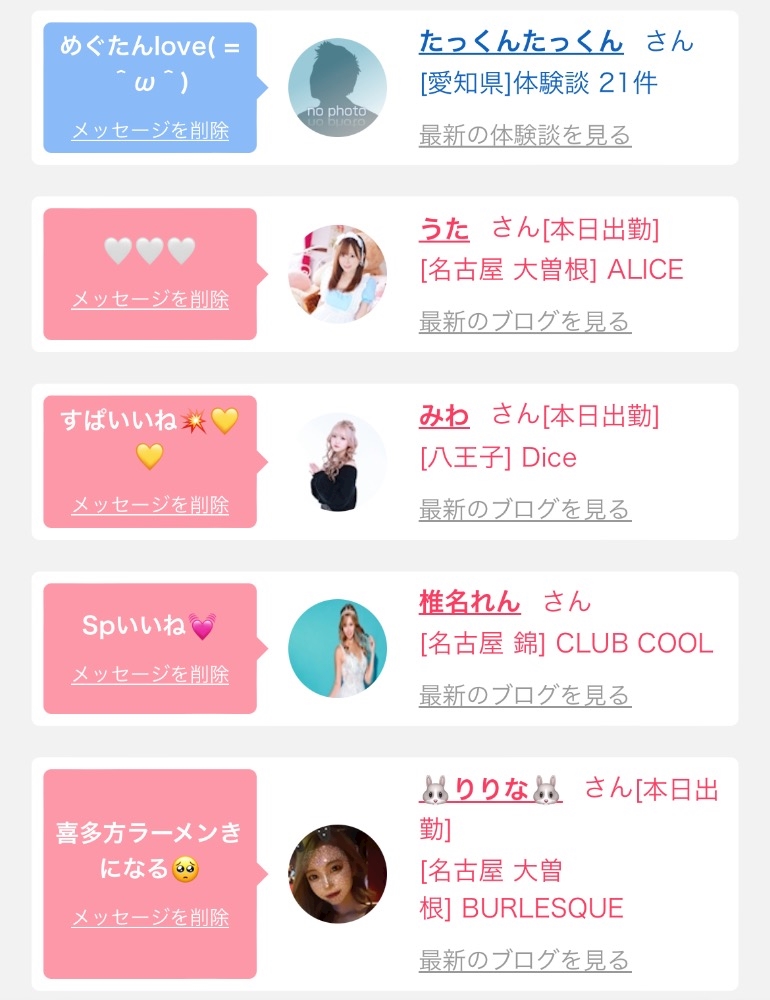Open みわ's profile name link
This screenshot has height=1000, width=770.
coord(444,416)
